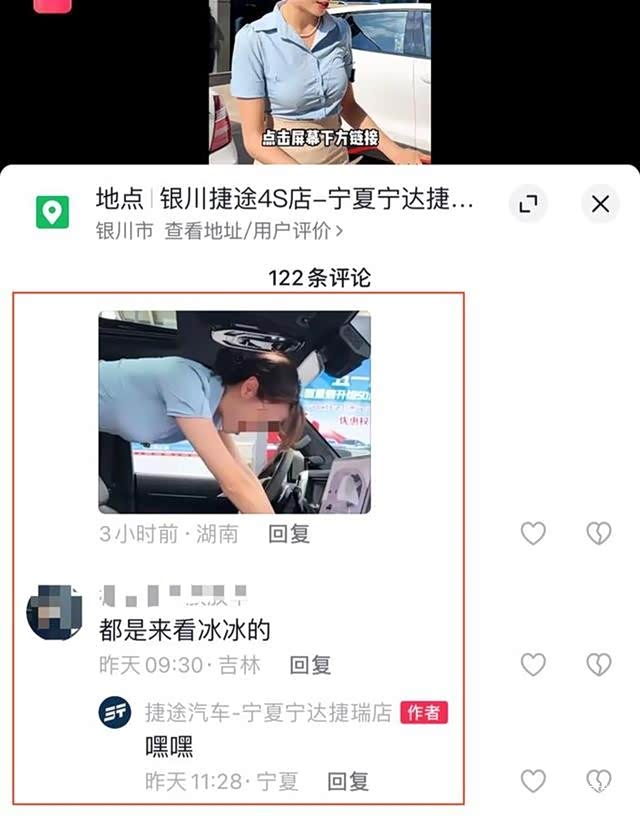The height and width of the screenshot is (817, 640).
Task: Dislike the comment from 湖南
Action: click(598, 533)
